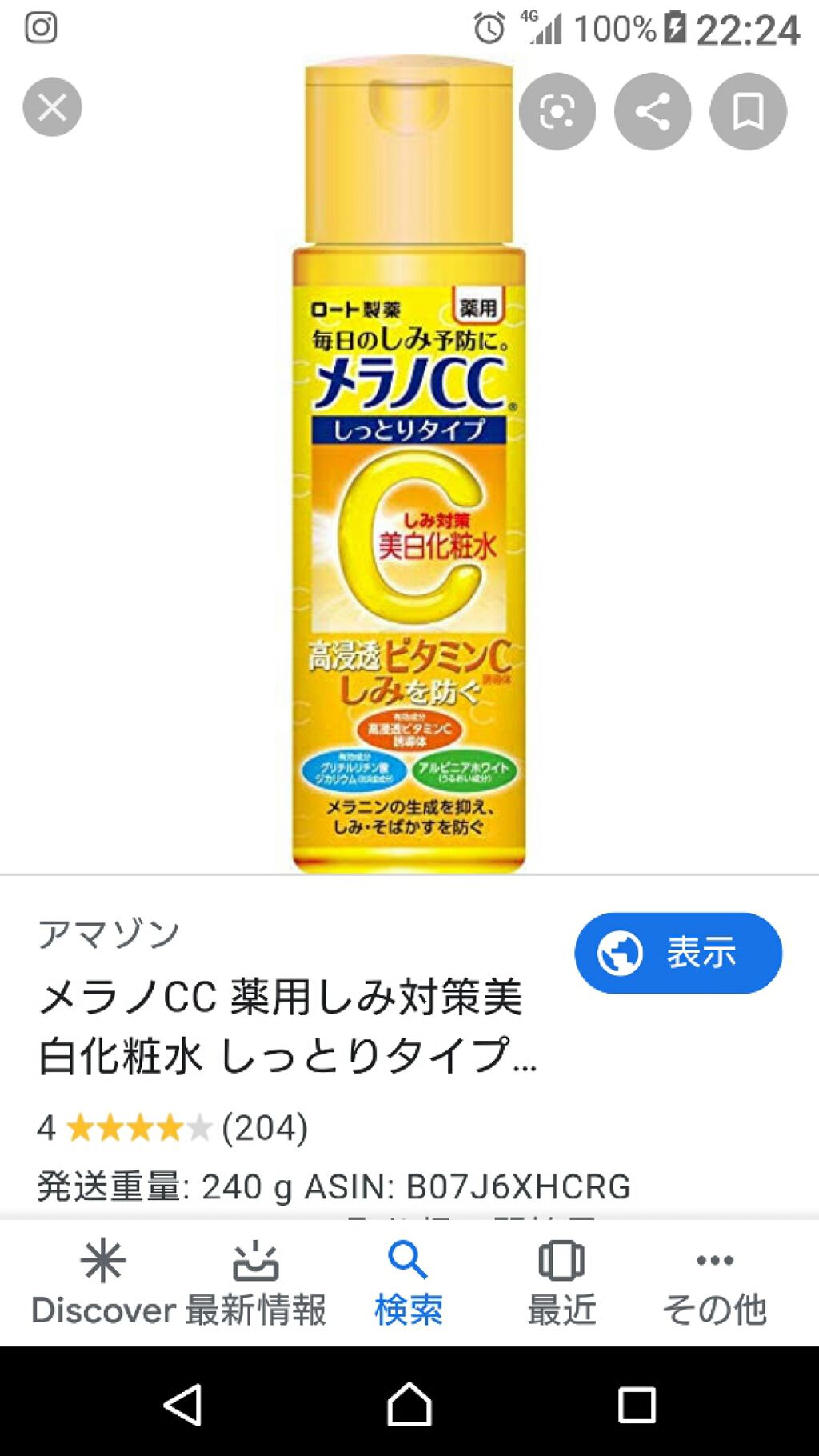819x1456 pixels.
Task: Select the 検索 tab
Action: [409, 1283]
